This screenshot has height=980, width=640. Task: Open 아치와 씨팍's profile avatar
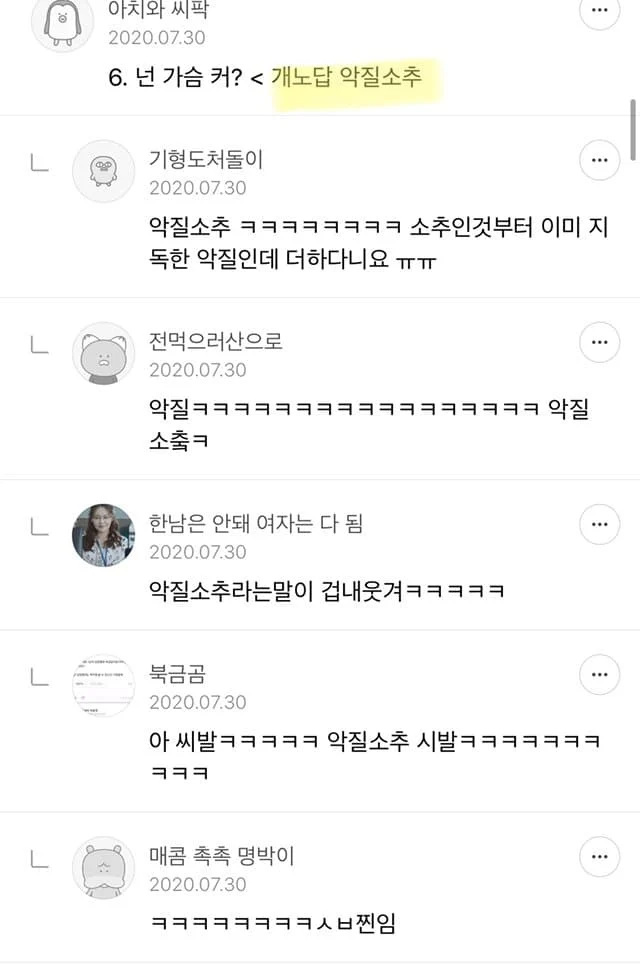(x=63, y=20)
